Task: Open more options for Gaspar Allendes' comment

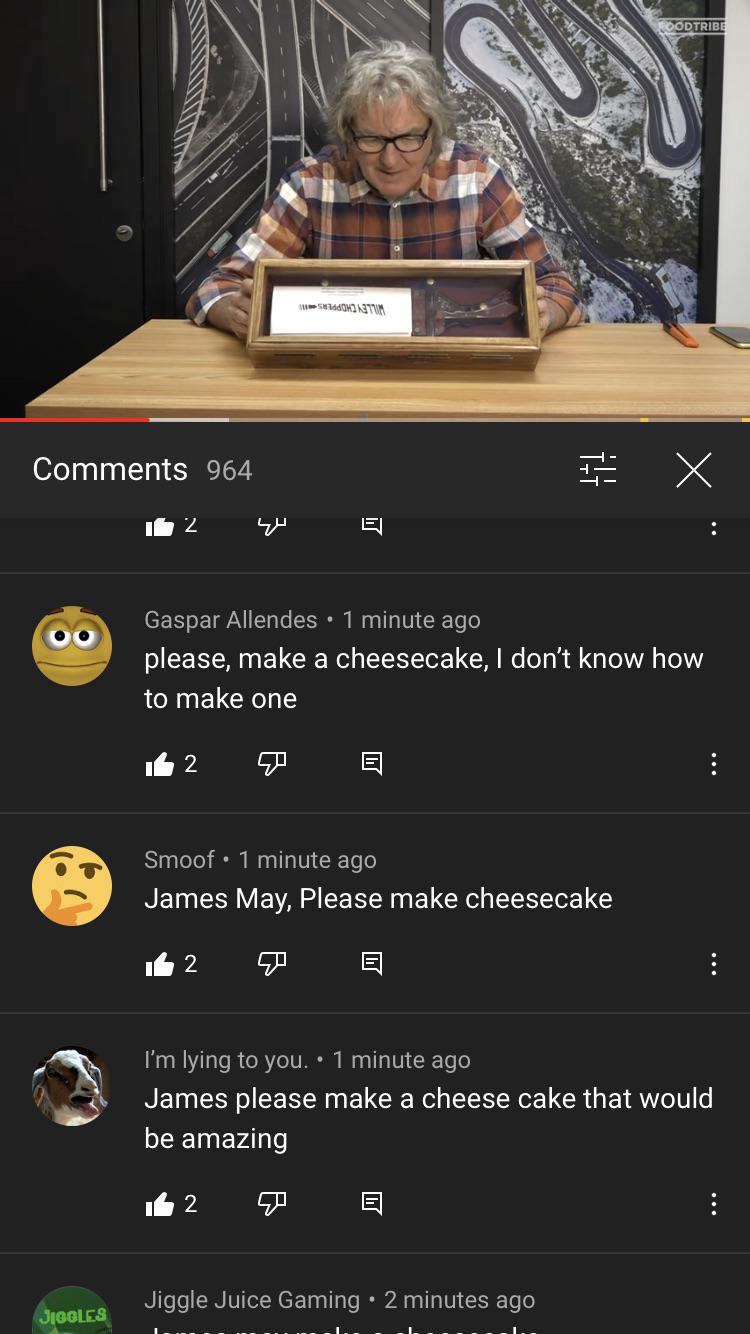Action: (713, 765)
